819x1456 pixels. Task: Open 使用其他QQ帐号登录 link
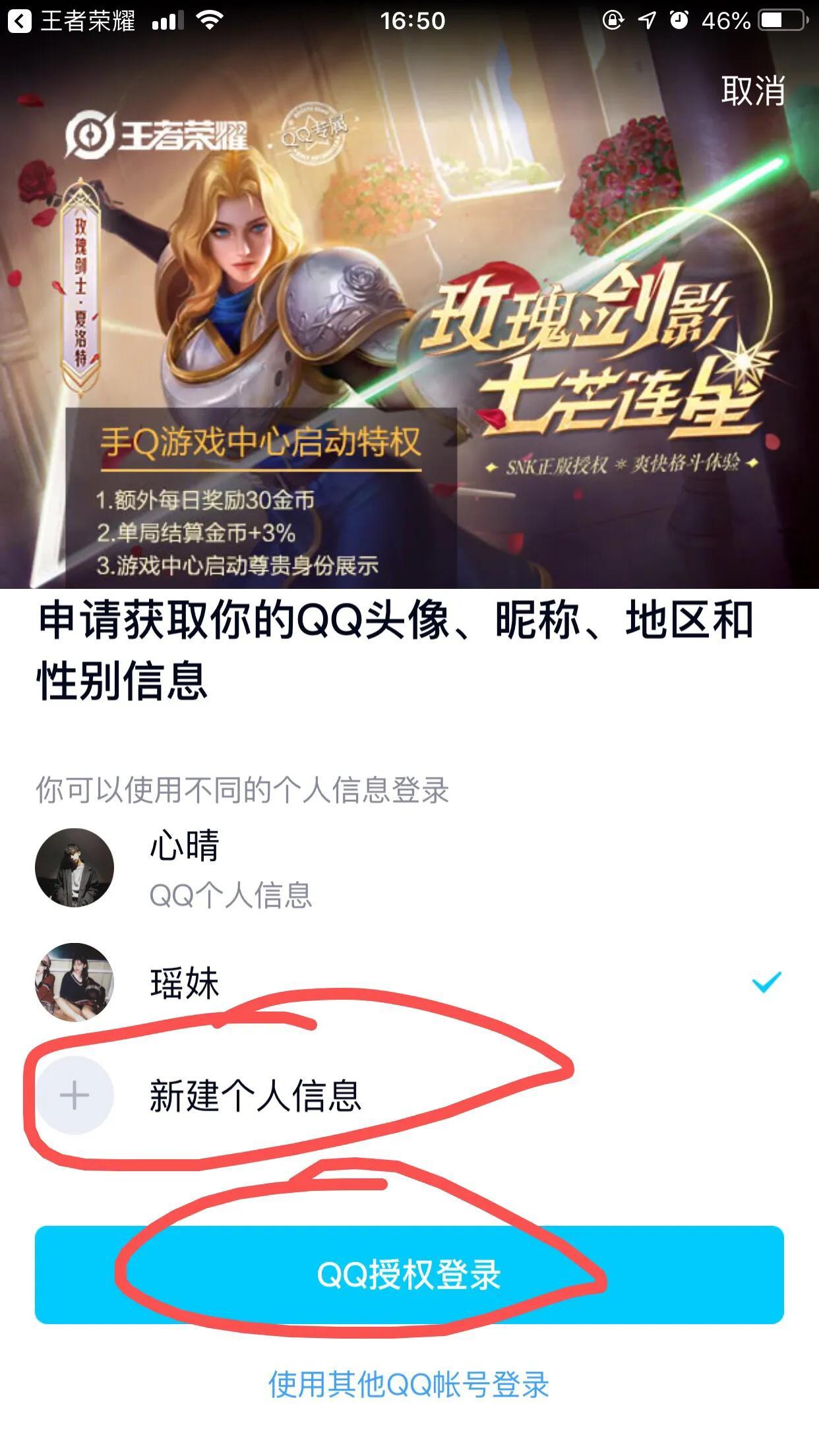click(x=409, y=1384)
